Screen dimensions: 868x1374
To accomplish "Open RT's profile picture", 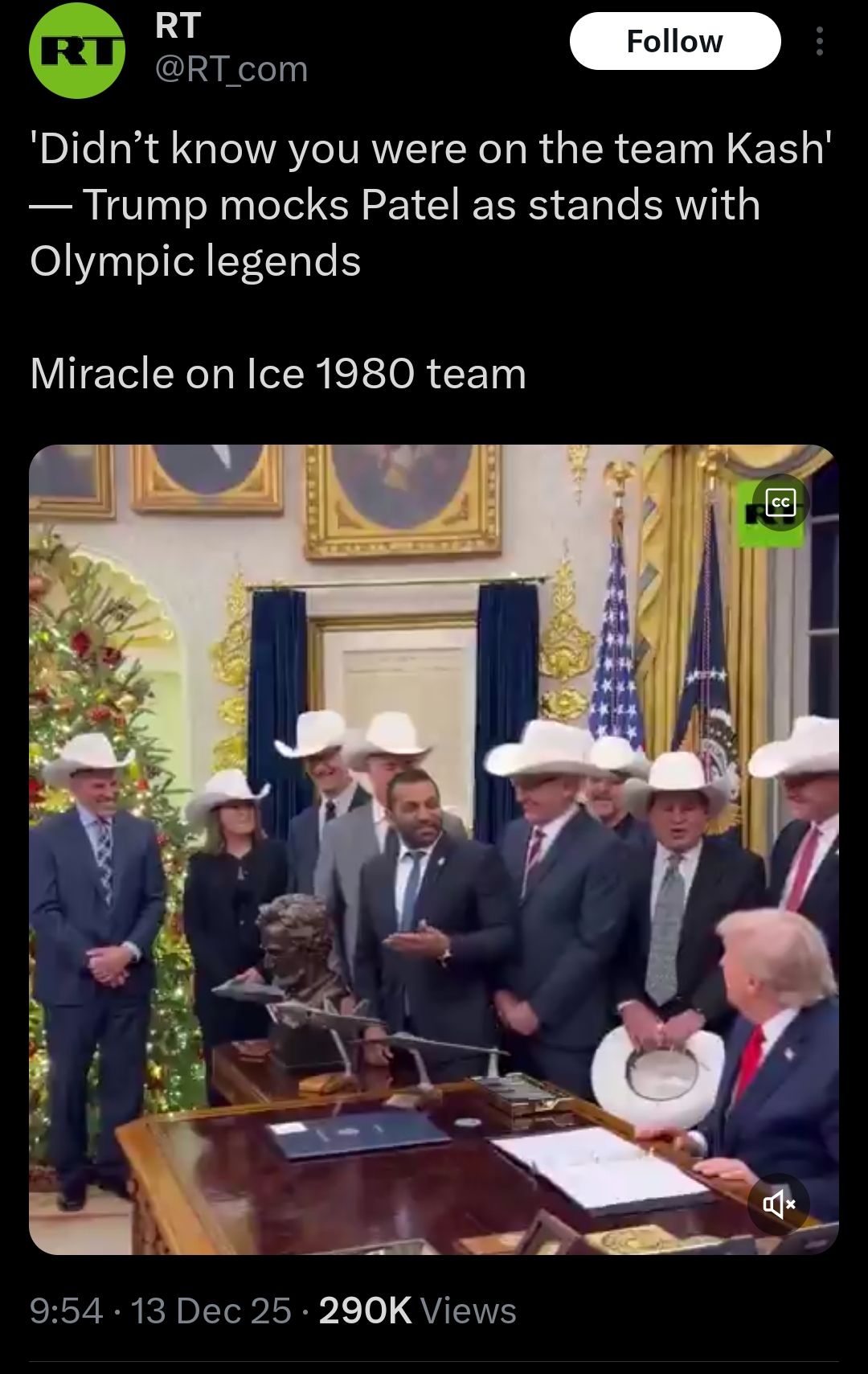I will tap(77, 50).
